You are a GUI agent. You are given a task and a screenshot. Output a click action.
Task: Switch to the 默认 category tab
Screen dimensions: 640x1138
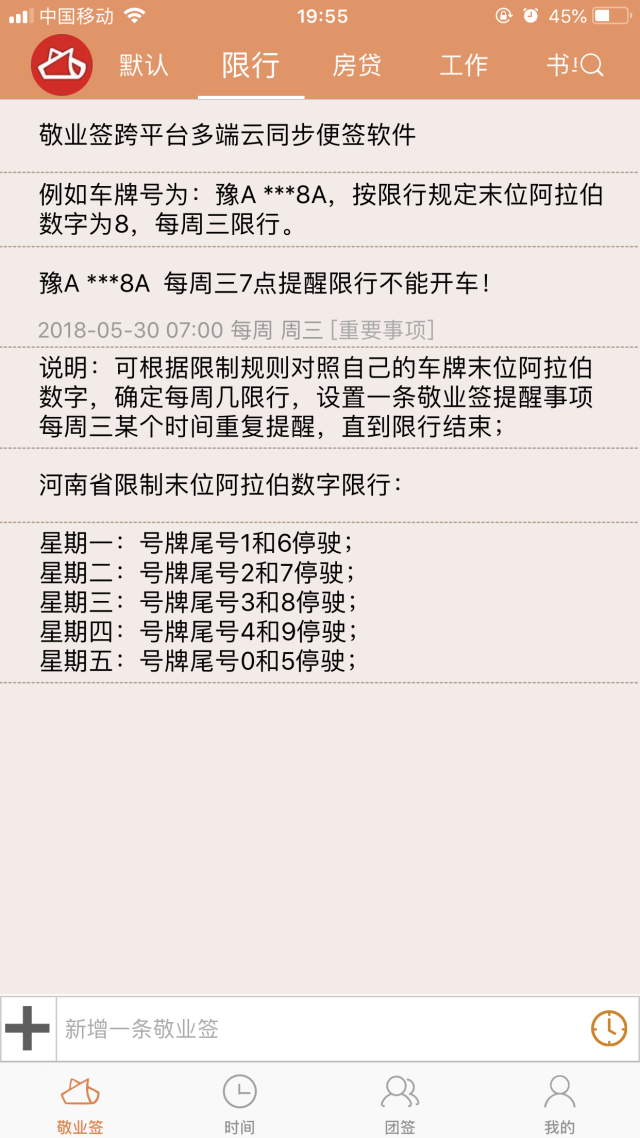point(144,66)
